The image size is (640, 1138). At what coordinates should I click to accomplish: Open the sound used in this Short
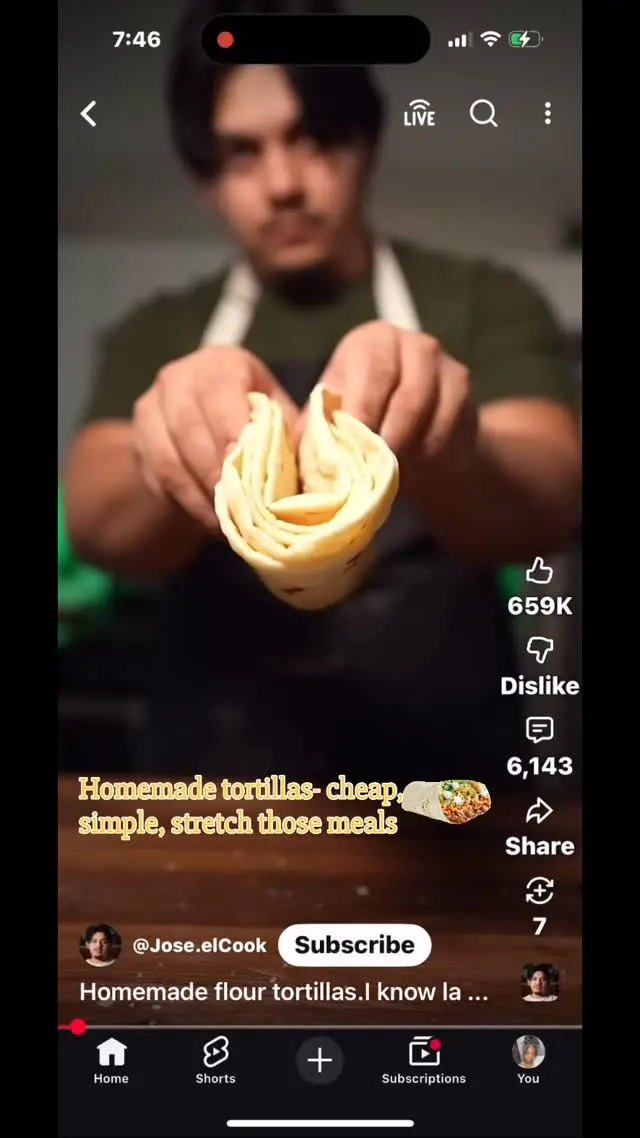pyautogui.click(x=539, y=982)
